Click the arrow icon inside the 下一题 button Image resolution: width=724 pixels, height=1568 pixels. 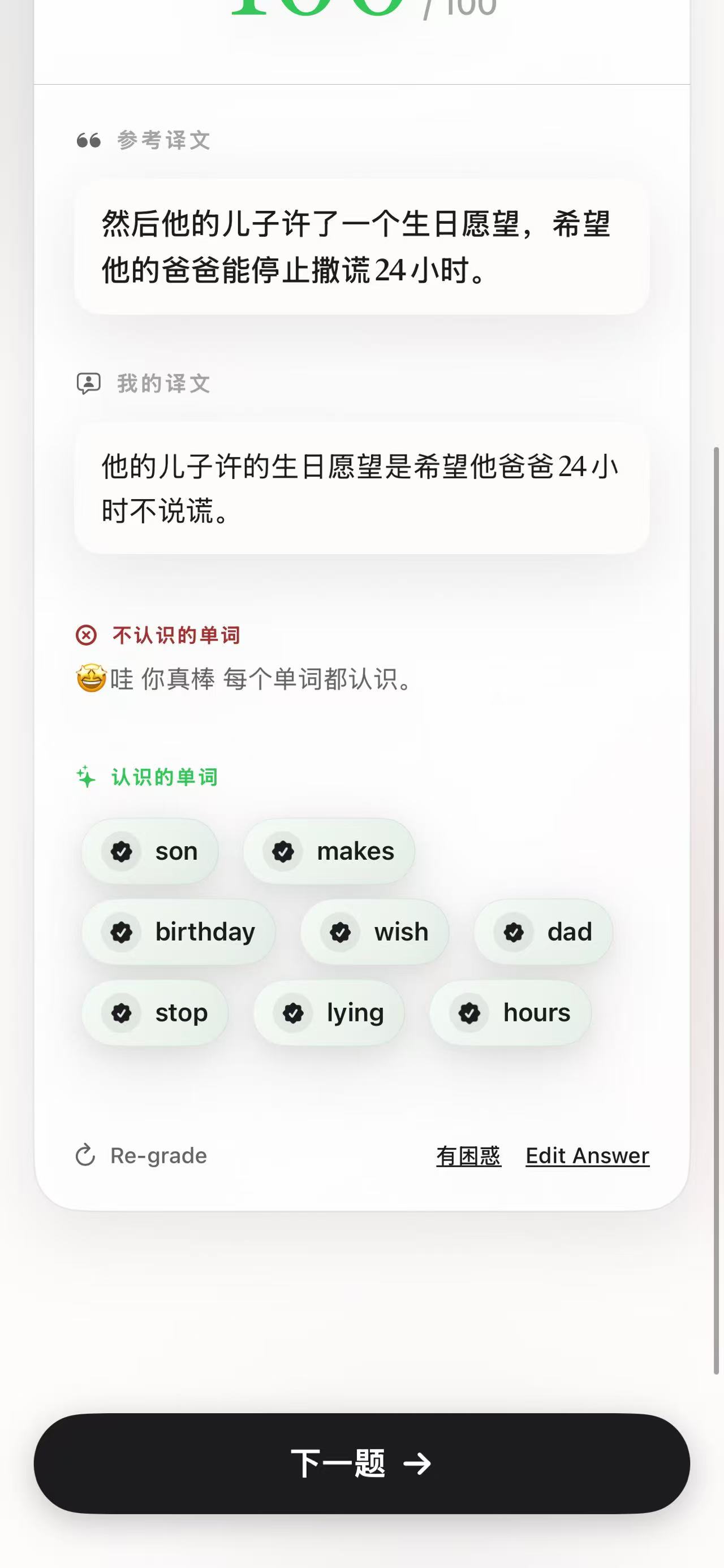pyautogui.click(x=418, y=1464)
